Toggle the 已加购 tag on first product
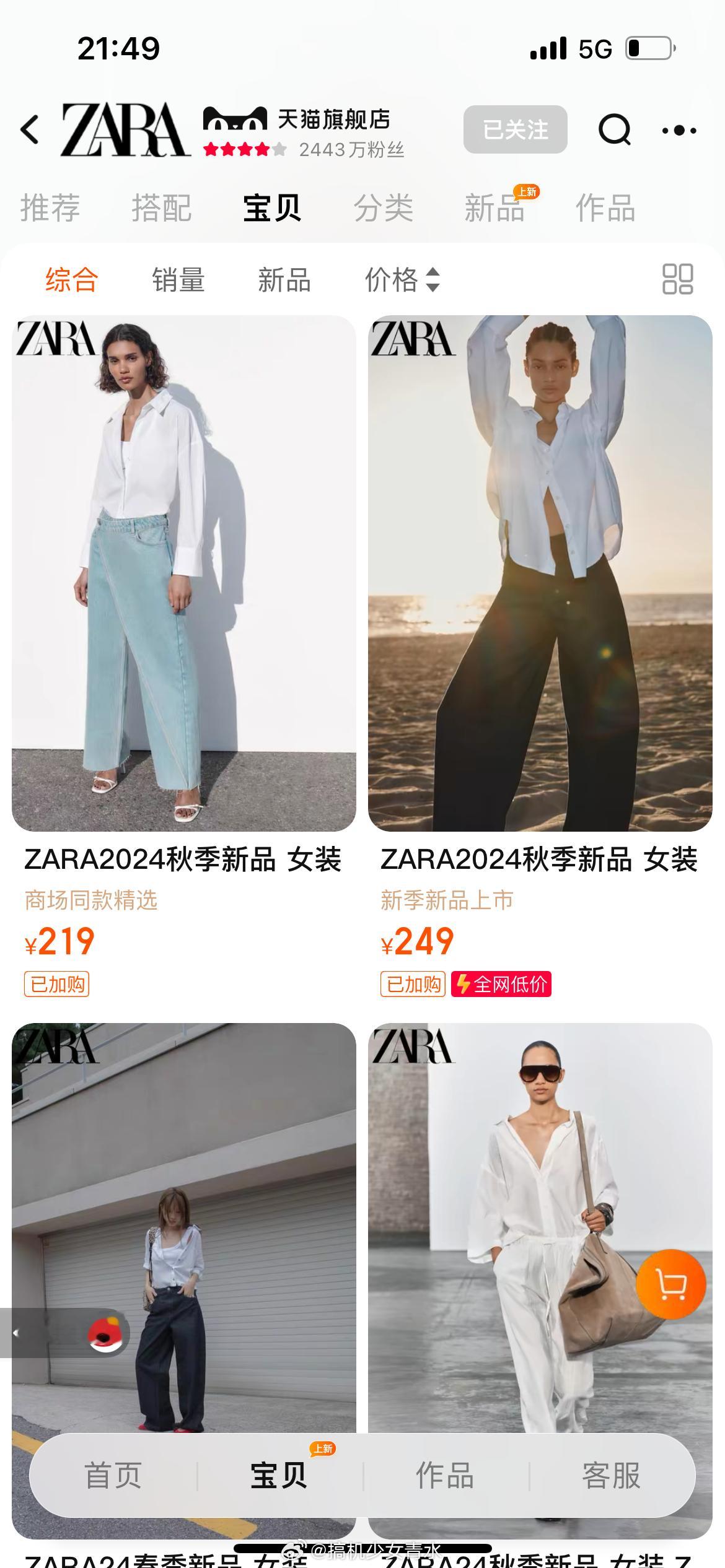 [x=56, y=985]
